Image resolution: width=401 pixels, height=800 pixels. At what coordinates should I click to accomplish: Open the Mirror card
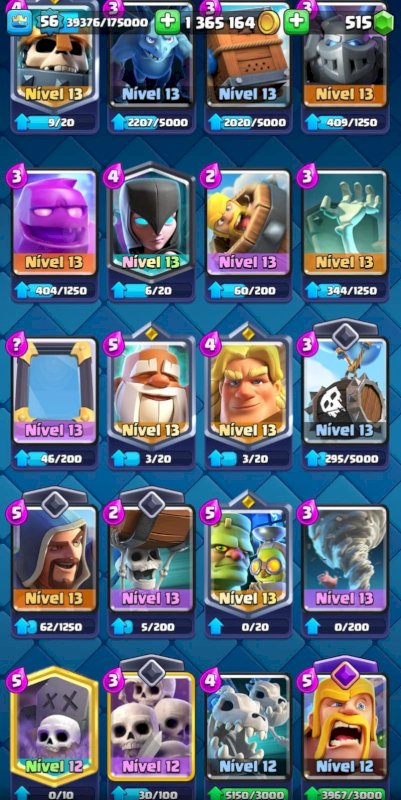(54, 391)
